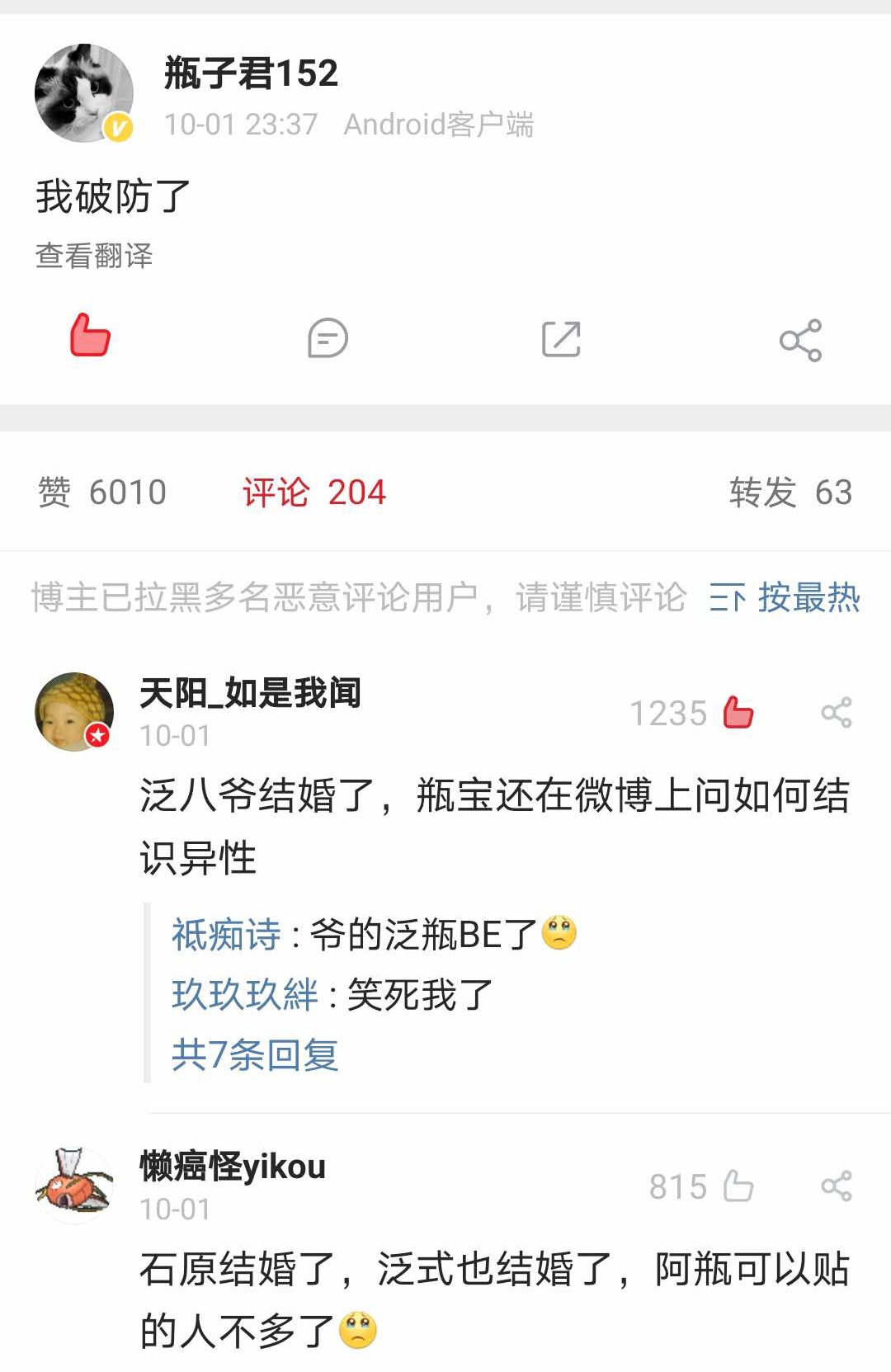Tap 查看翻译 to translate the post
Screen dimensions: 891x1372
(94, 256)
